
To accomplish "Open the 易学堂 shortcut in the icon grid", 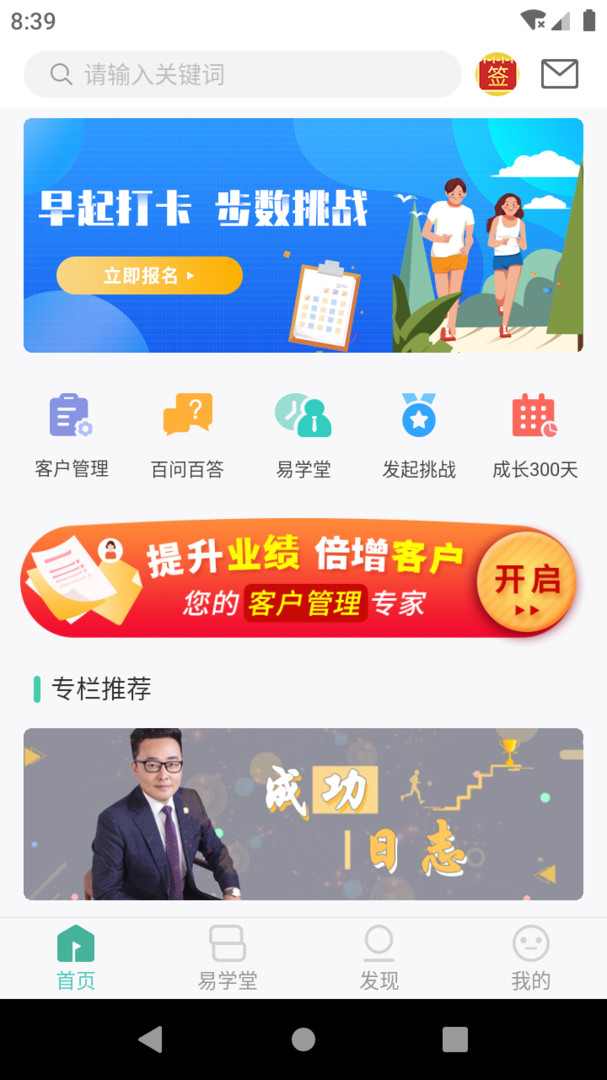I will pos(303,435).
